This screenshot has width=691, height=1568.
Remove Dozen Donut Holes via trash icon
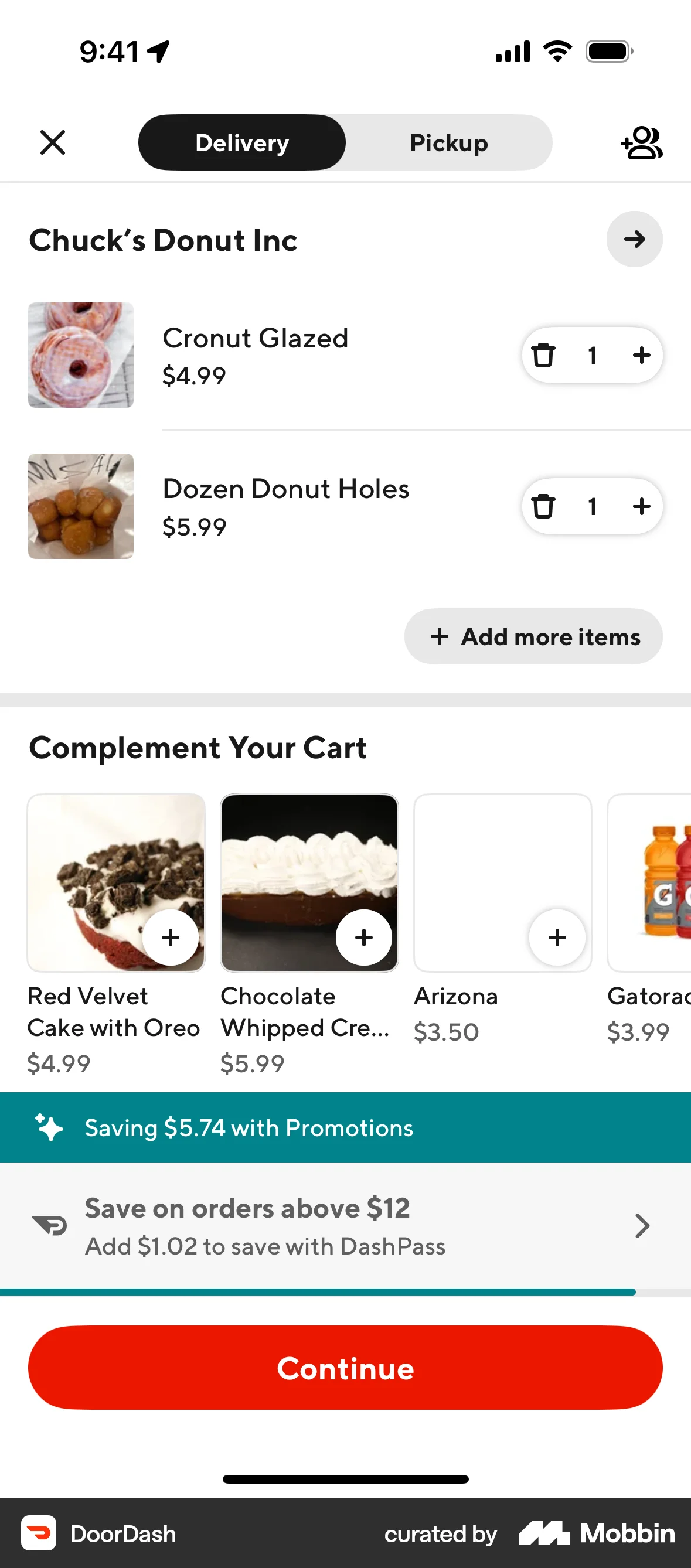(x=544, y=506)
